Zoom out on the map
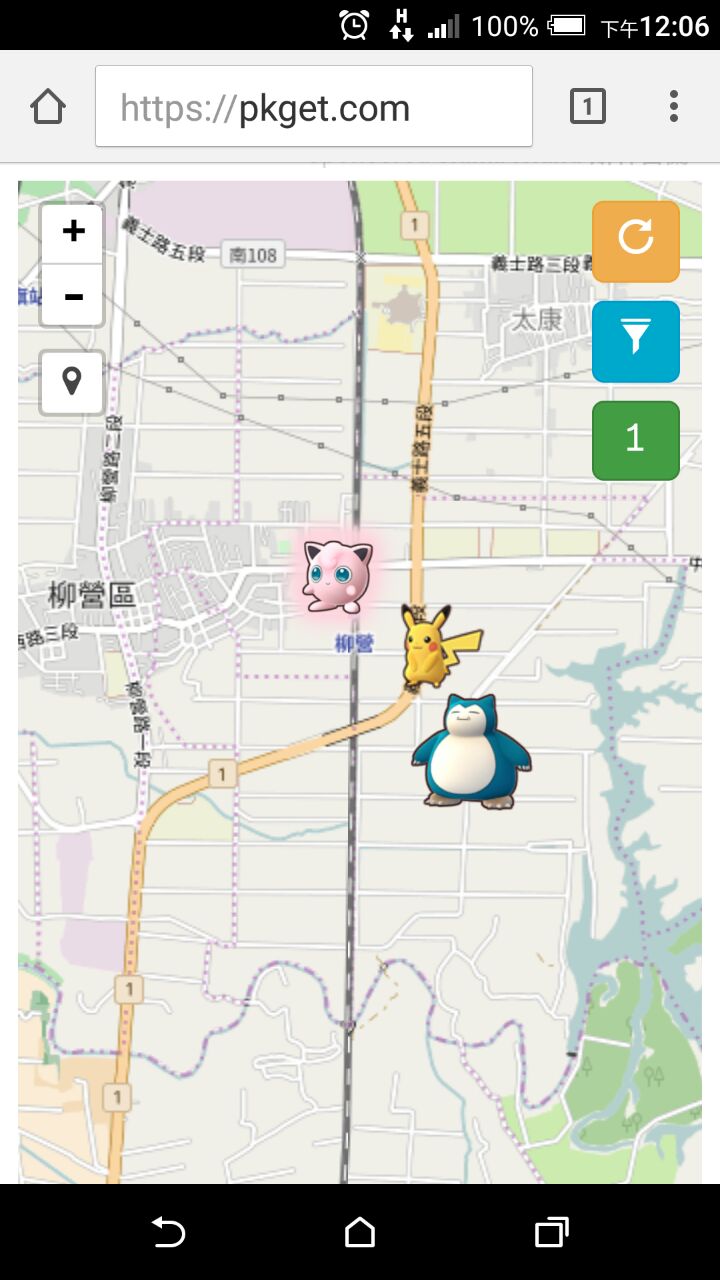 coord(72,296)
